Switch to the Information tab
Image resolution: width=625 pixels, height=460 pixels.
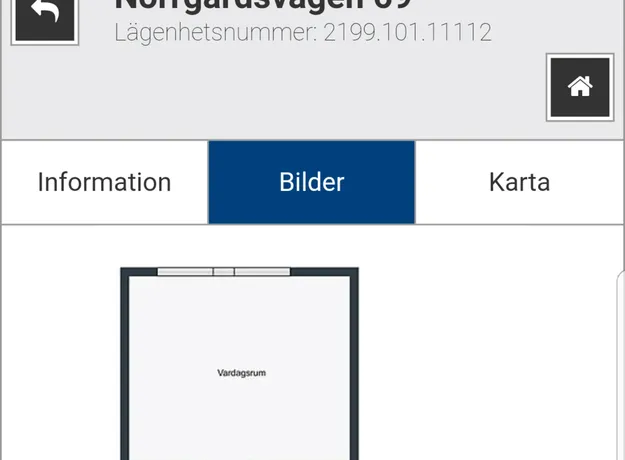pyautogui.click(x=104, y=182)
